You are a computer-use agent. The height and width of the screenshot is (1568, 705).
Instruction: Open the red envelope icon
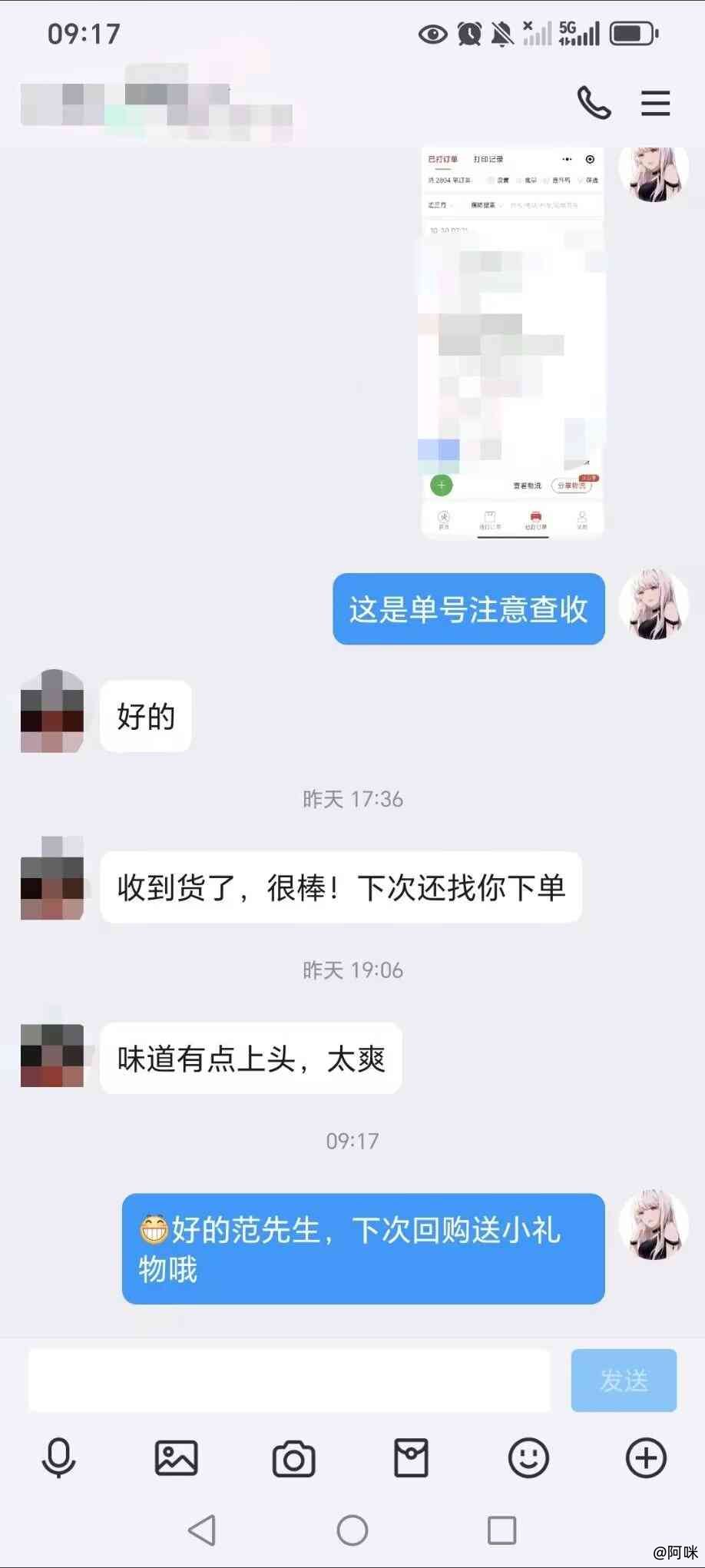point(411,1457)
